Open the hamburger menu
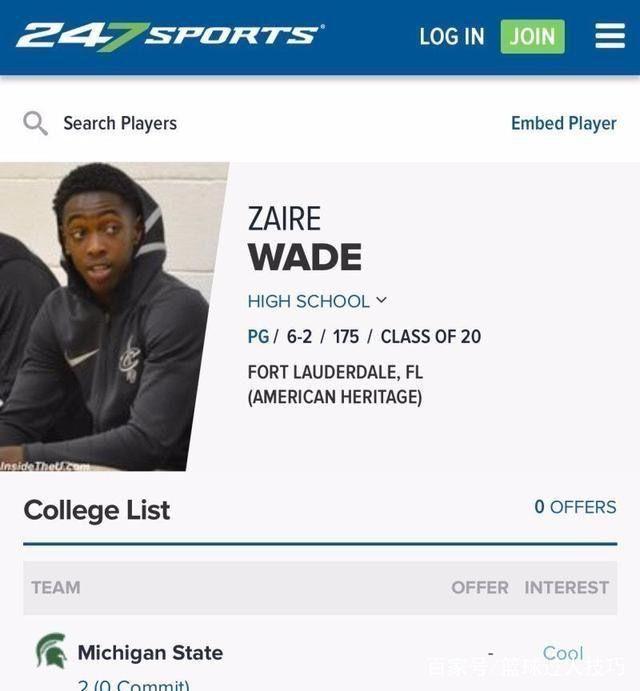 pyautogui.click(x=610, y=37)
